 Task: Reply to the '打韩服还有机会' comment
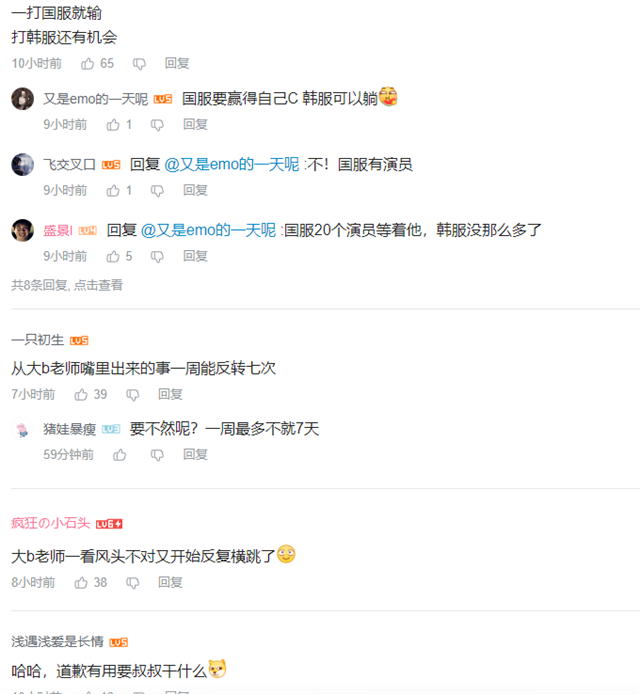click(x=177, y=63)
